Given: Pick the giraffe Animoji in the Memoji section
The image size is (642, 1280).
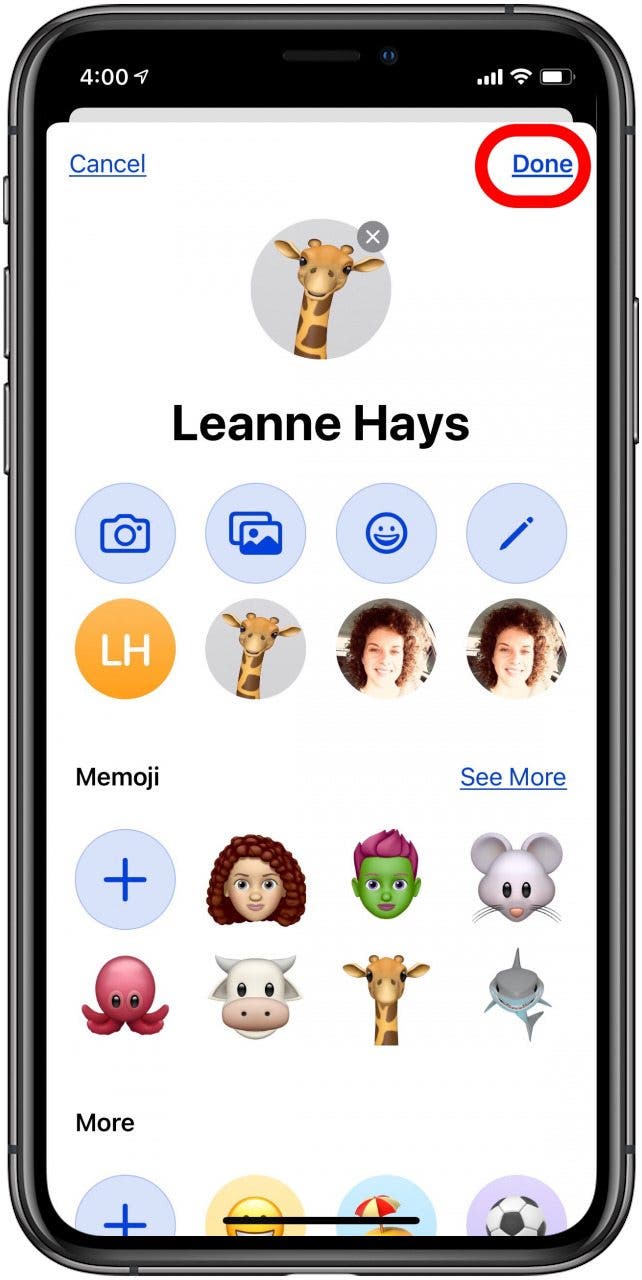Looking at the screenshot, I should [386, 995].
